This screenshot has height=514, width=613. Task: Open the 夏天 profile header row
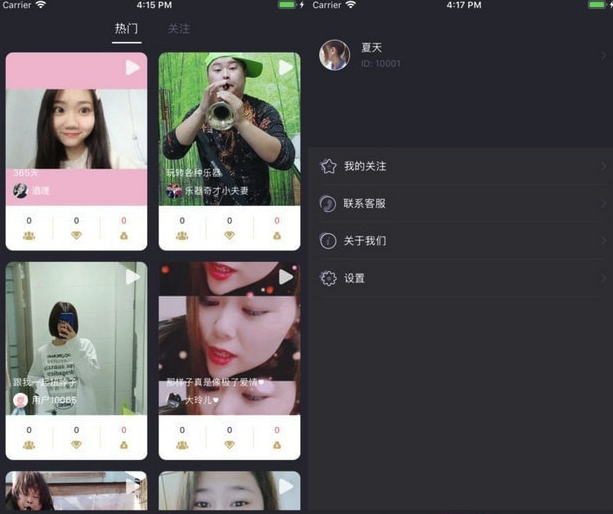click(x=460, y=55)
